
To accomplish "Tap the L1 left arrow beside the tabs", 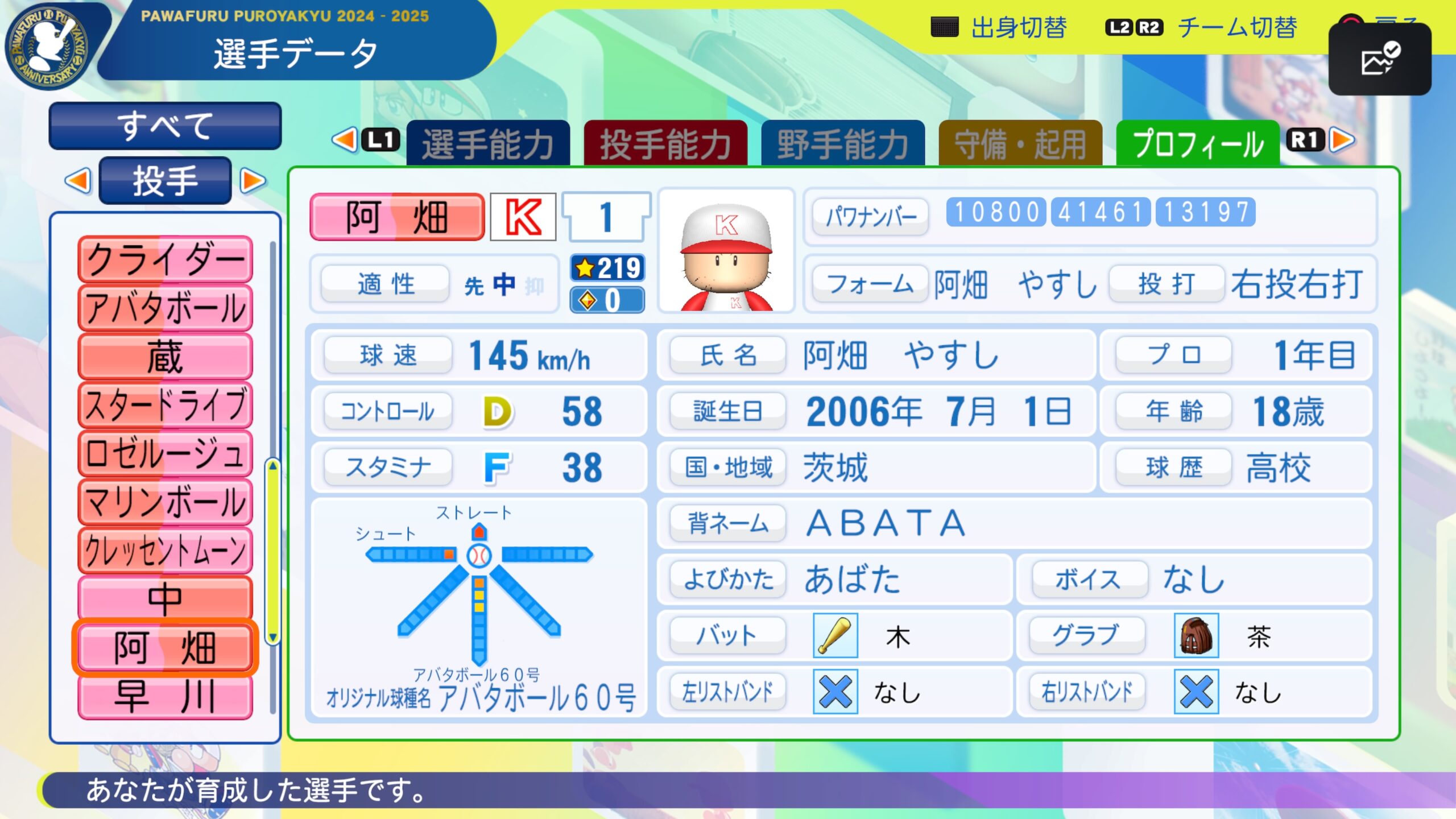I will tap(346, 140).
